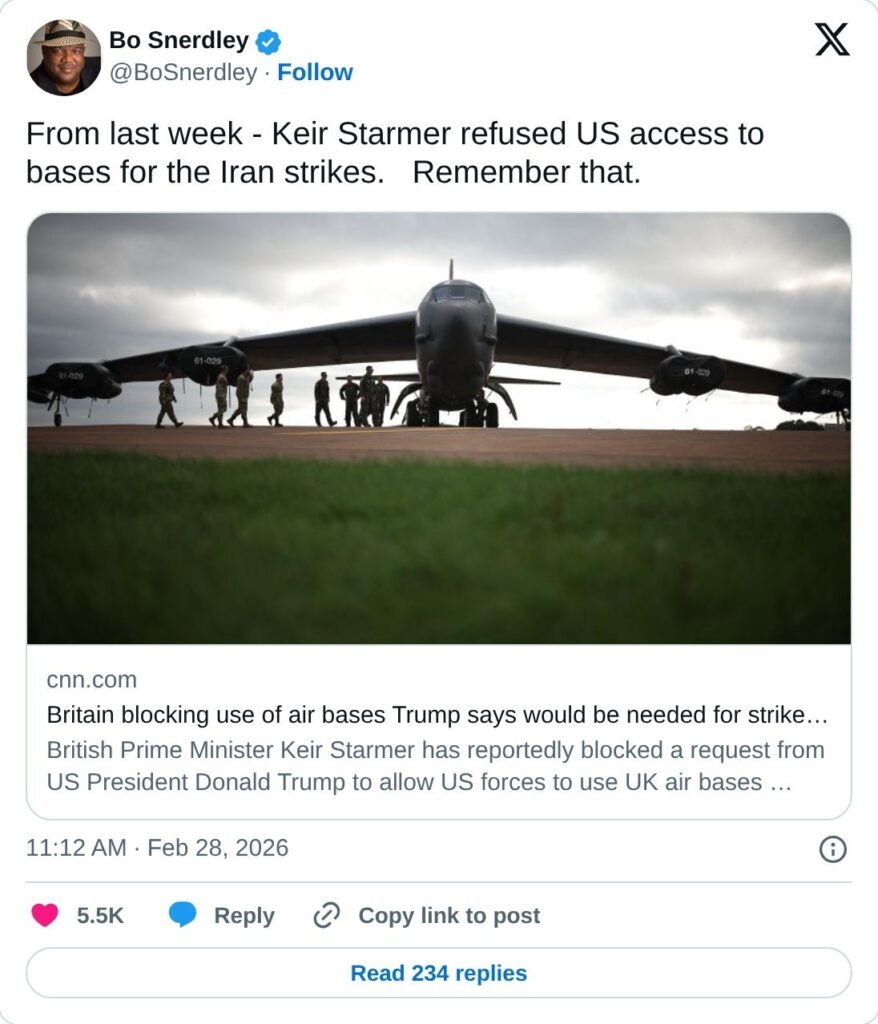The width and height of the screenshot is (878, 1024).
Task: Read 234 replies
Action: 438,973
